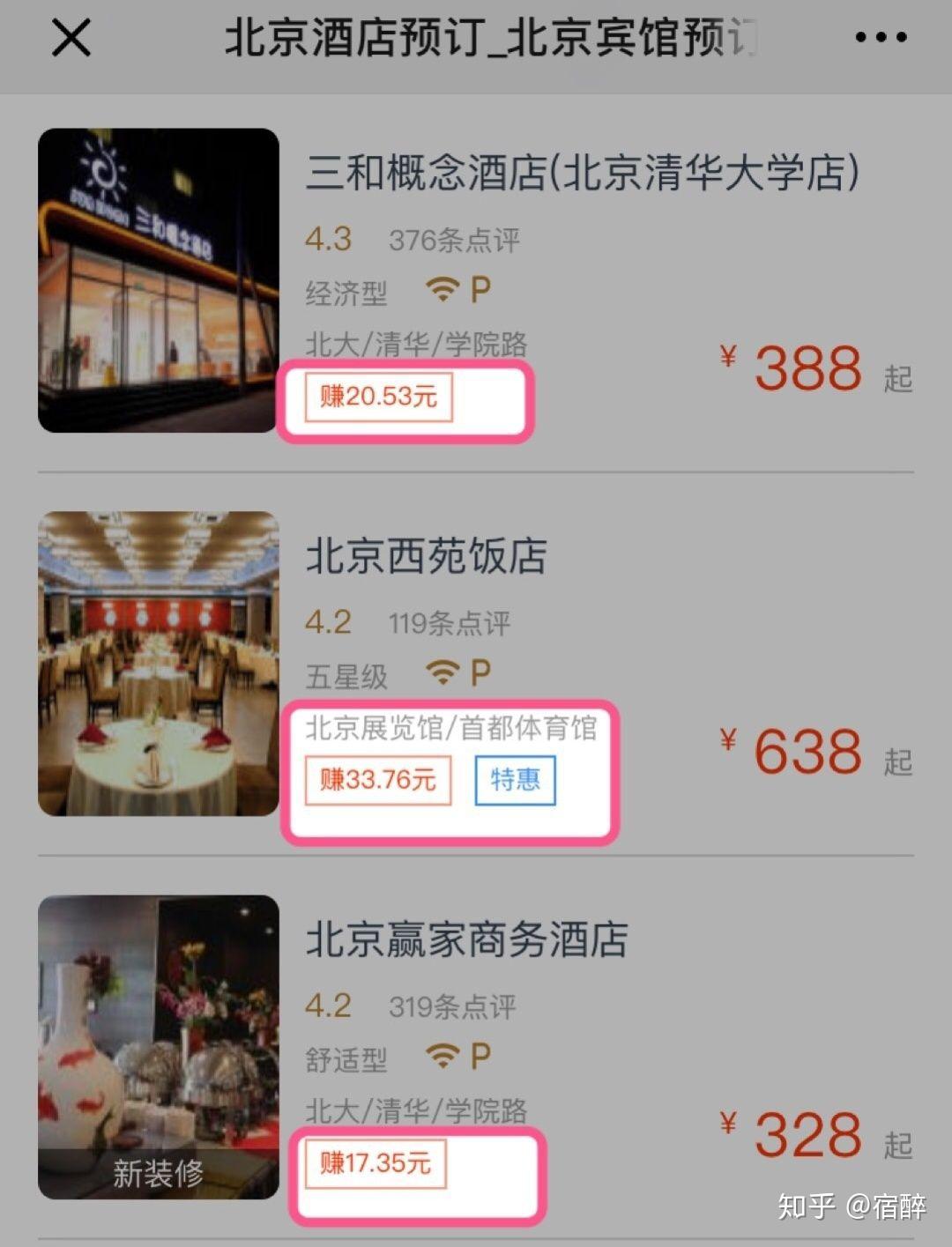This screenshot has height=1247, width=952.
Task: Open the three-dot overflow menu
Action: (881, 38)
